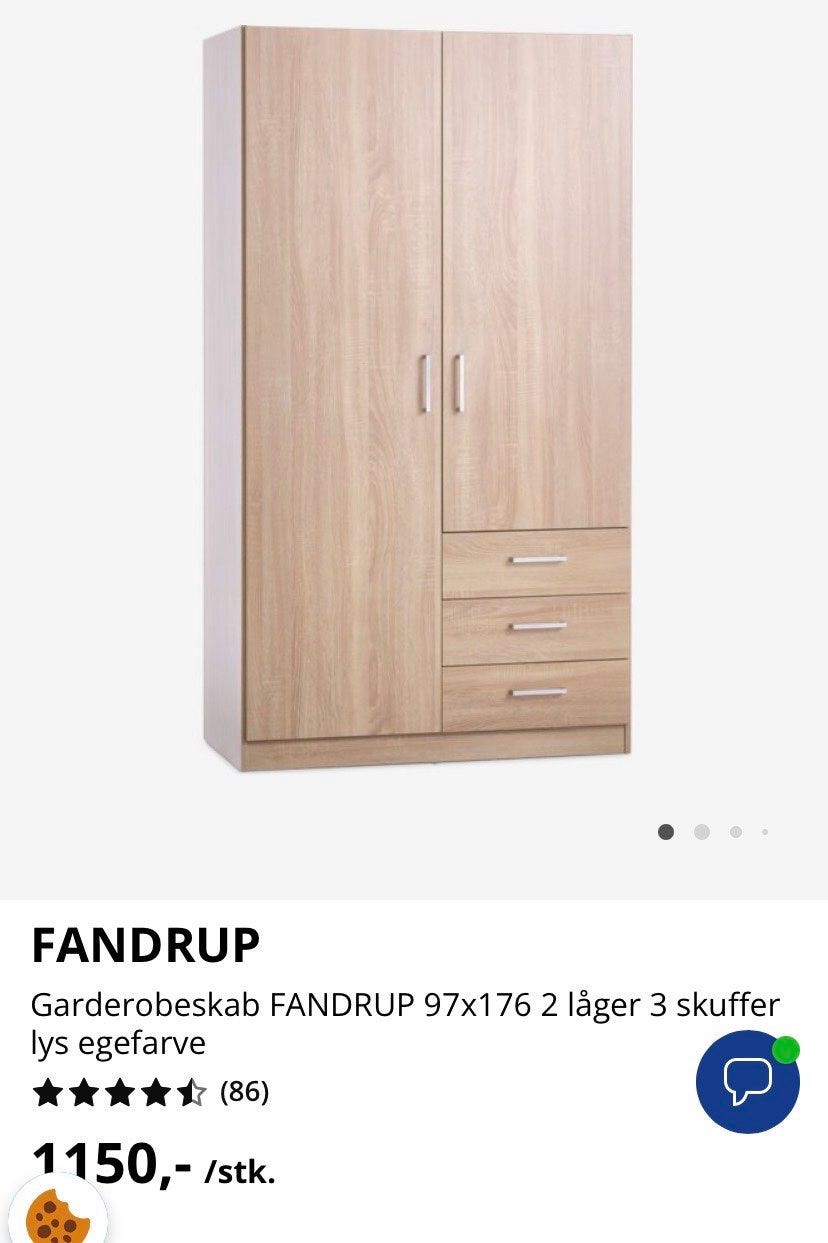Open the FANDRUP wardrobe product image
The width and height of the screenshot is (828, 1243).
pyautogui.click(x=417, y=400)
